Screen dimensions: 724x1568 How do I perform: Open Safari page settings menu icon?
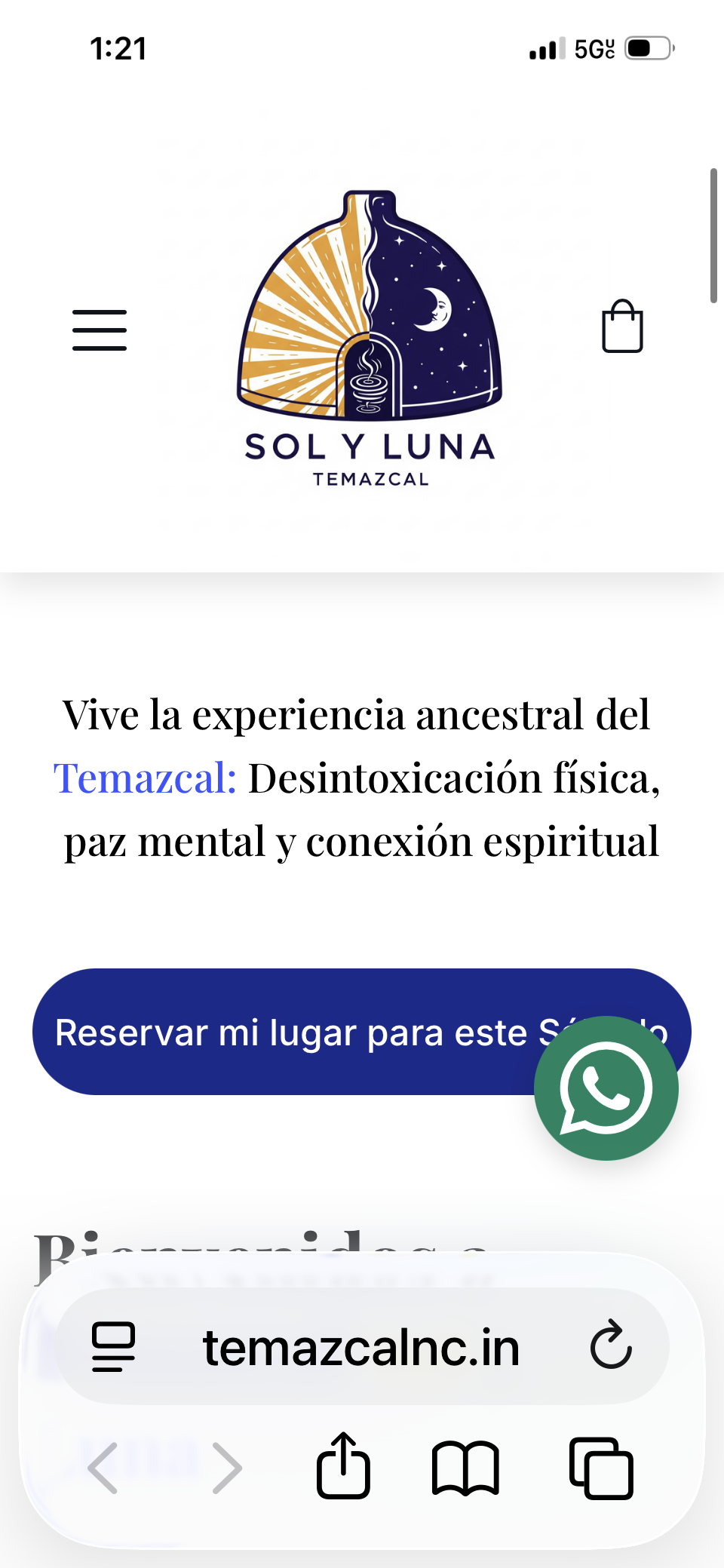(113, 1347)
